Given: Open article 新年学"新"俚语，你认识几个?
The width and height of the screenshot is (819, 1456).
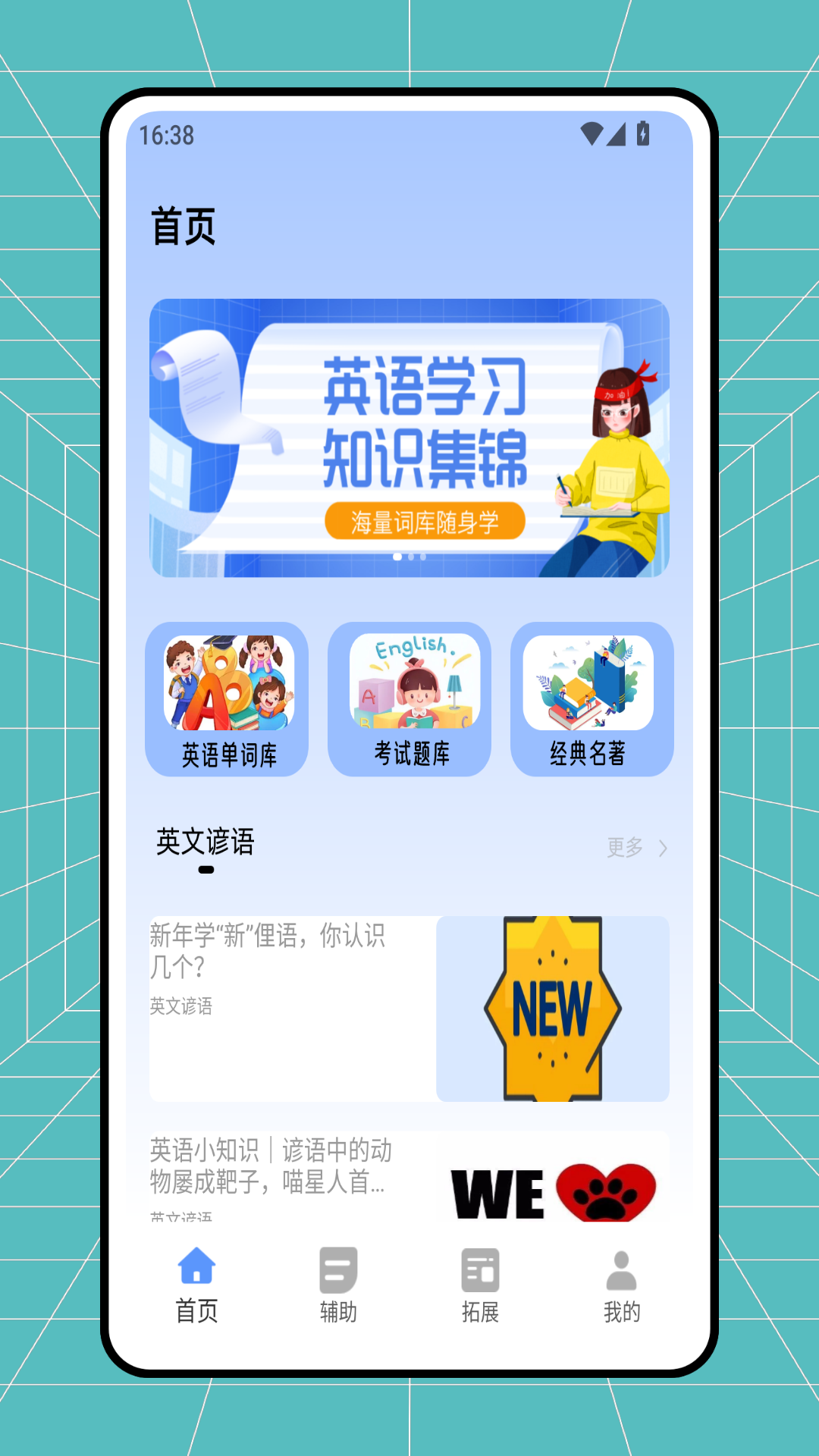Looking at the screenshot, I should [x=270, y=952].
